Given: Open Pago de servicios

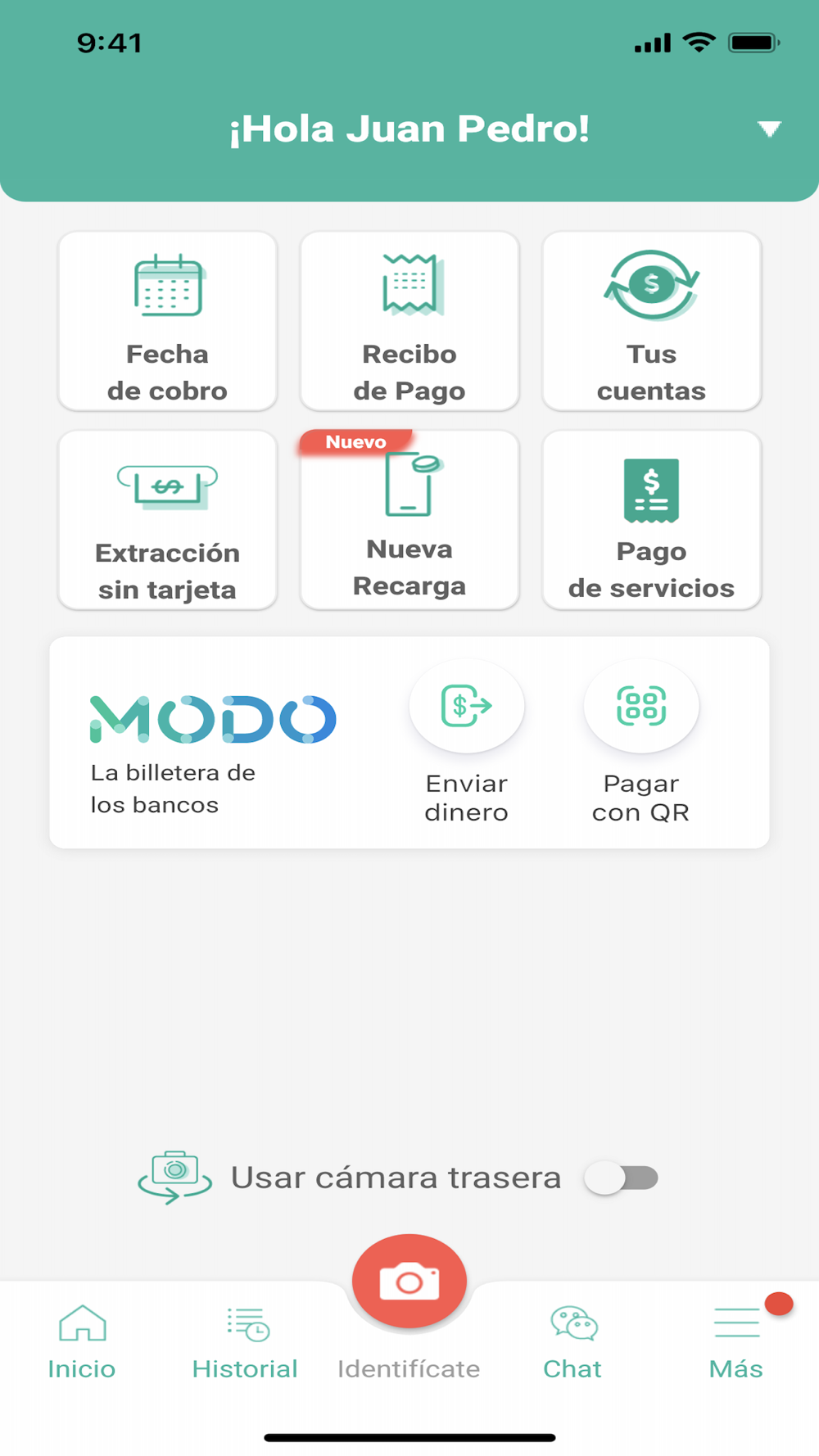Looking at the screenshot, I should [651, 521].
